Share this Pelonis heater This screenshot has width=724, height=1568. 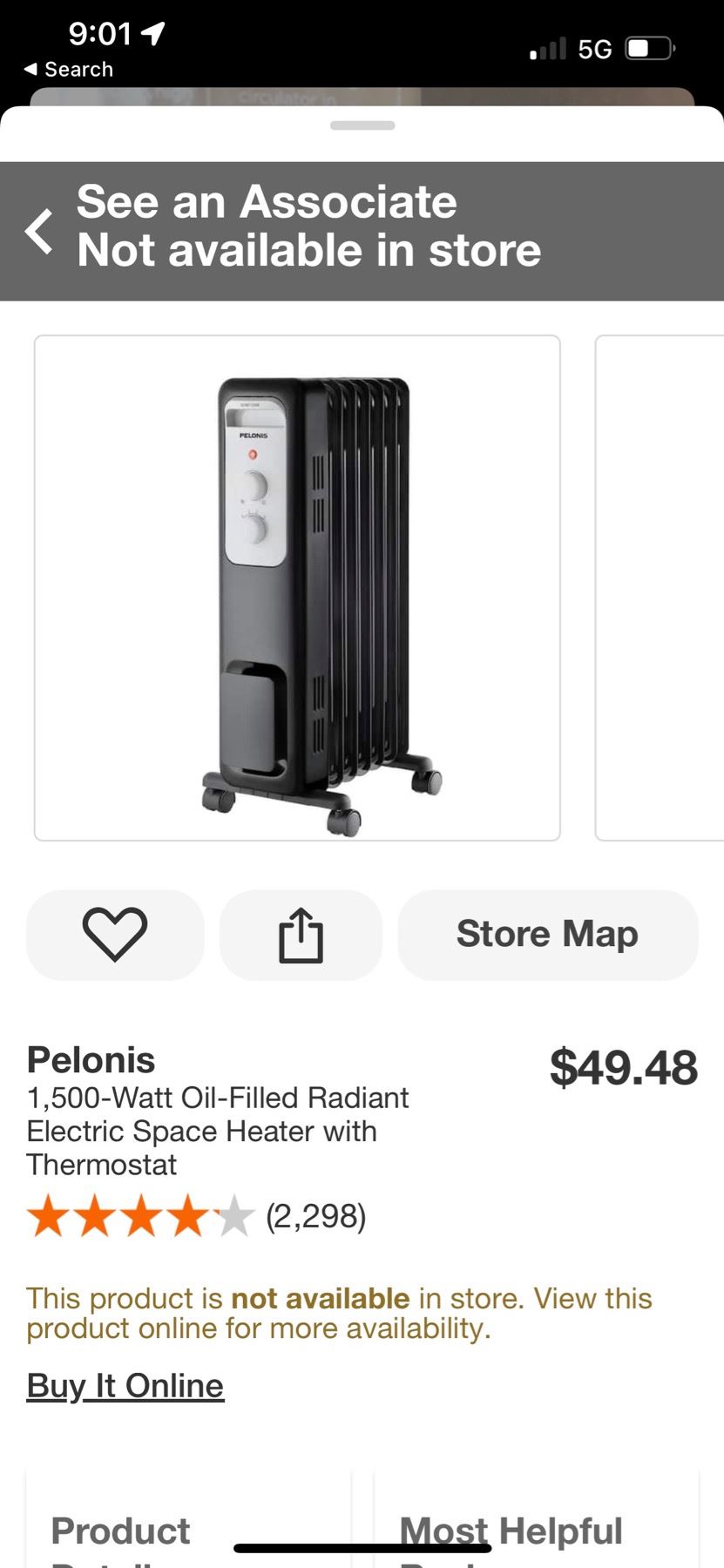click(301, 935)
